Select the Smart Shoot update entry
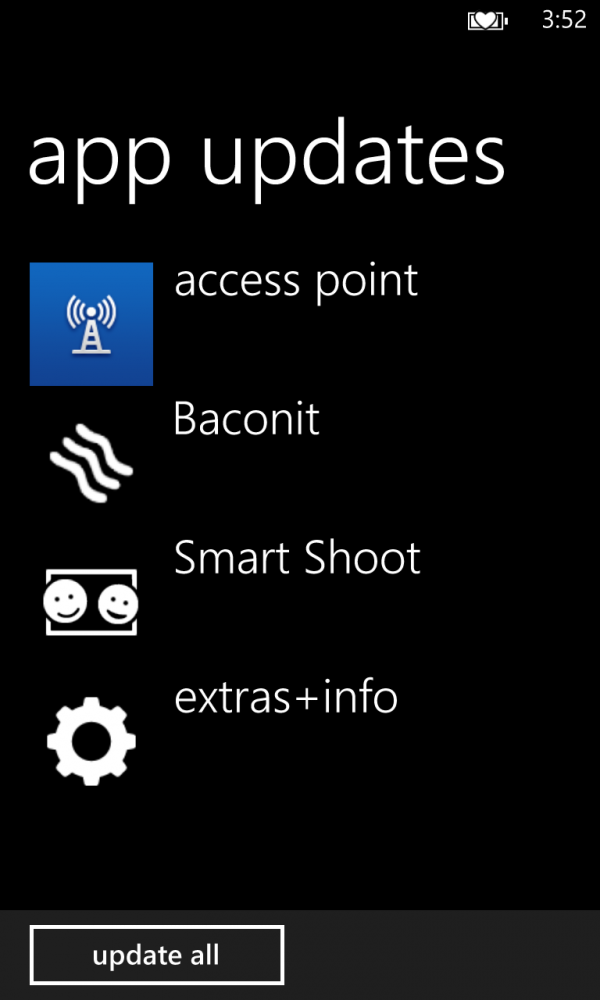This screenshot has width=600, height=1000. pos(297,558)
